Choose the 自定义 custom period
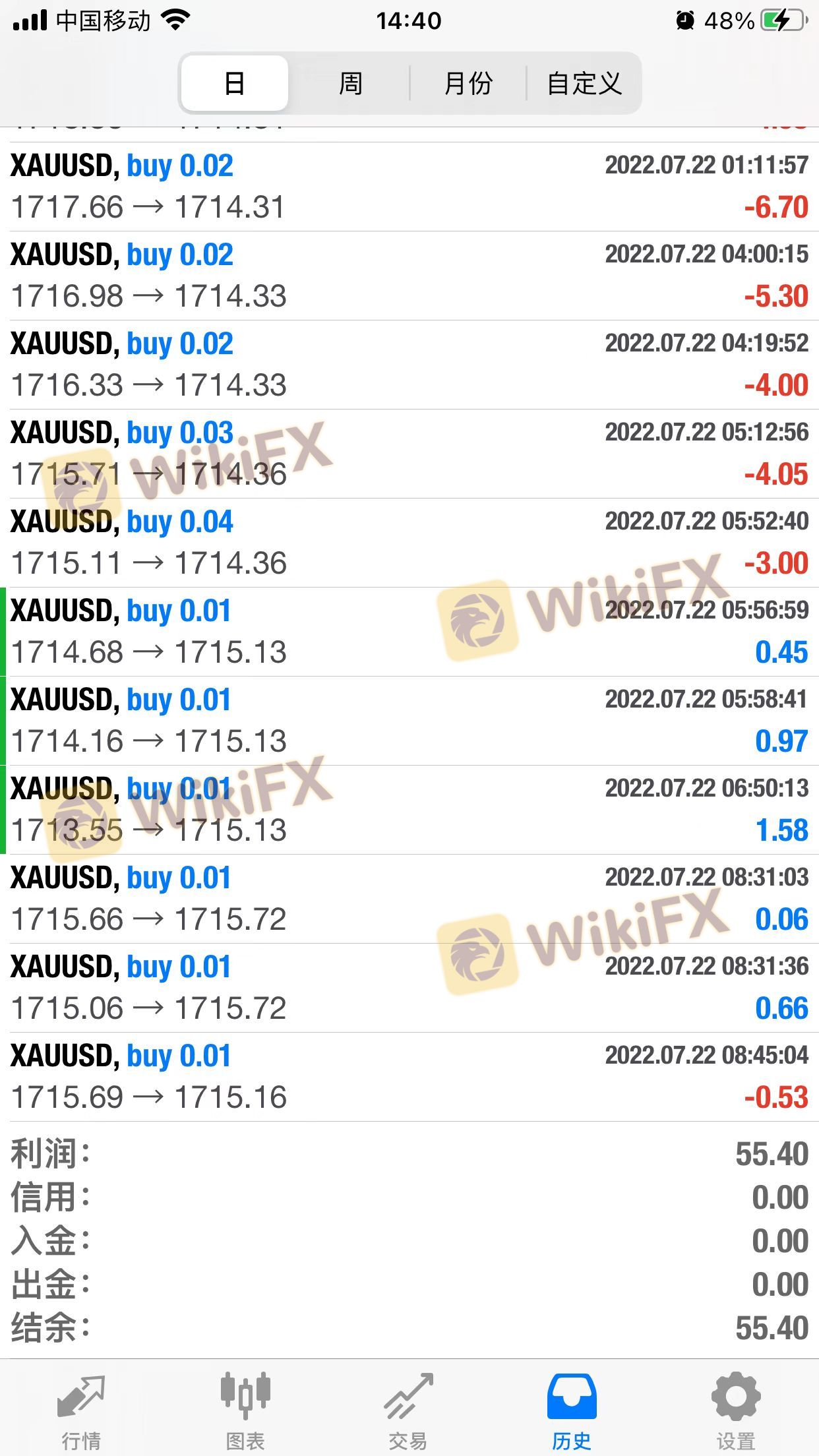 [x=584, y=84]
